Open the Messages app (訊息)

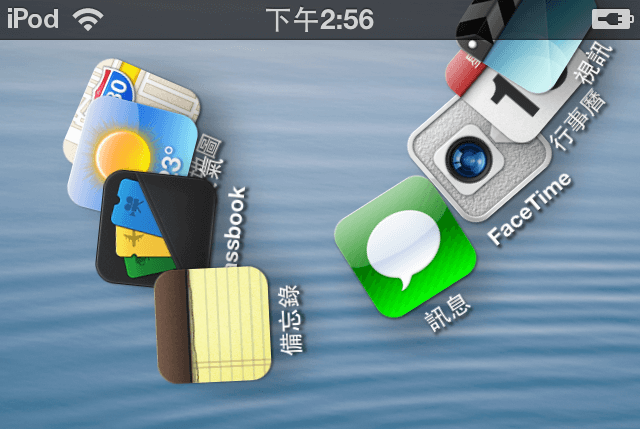[405, 247]
